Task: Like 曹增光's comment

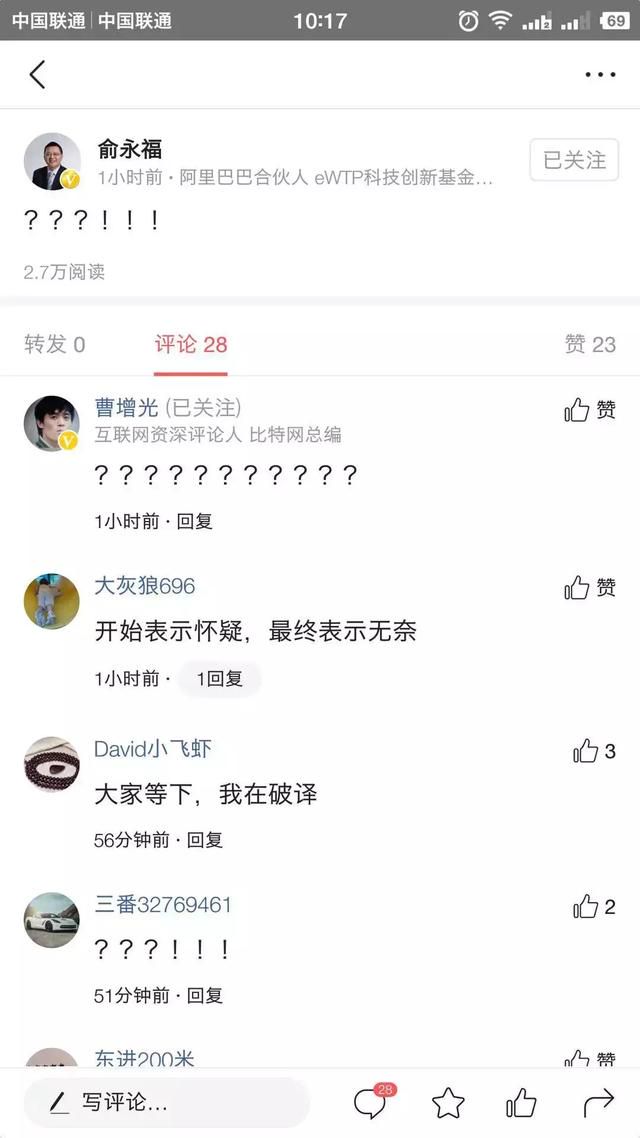Action: tap(590, 410)
